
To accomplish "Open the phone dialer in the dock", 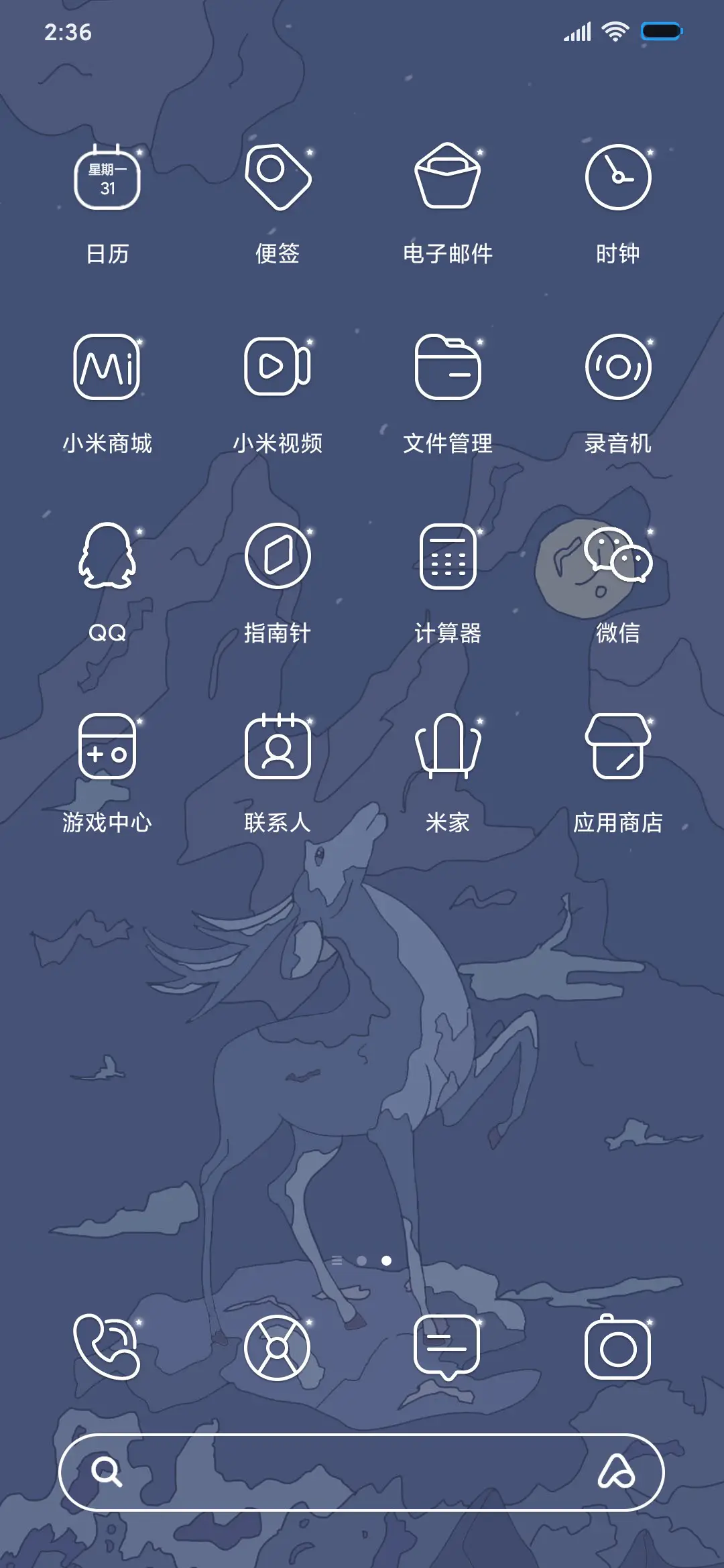I will [107, 1348].
